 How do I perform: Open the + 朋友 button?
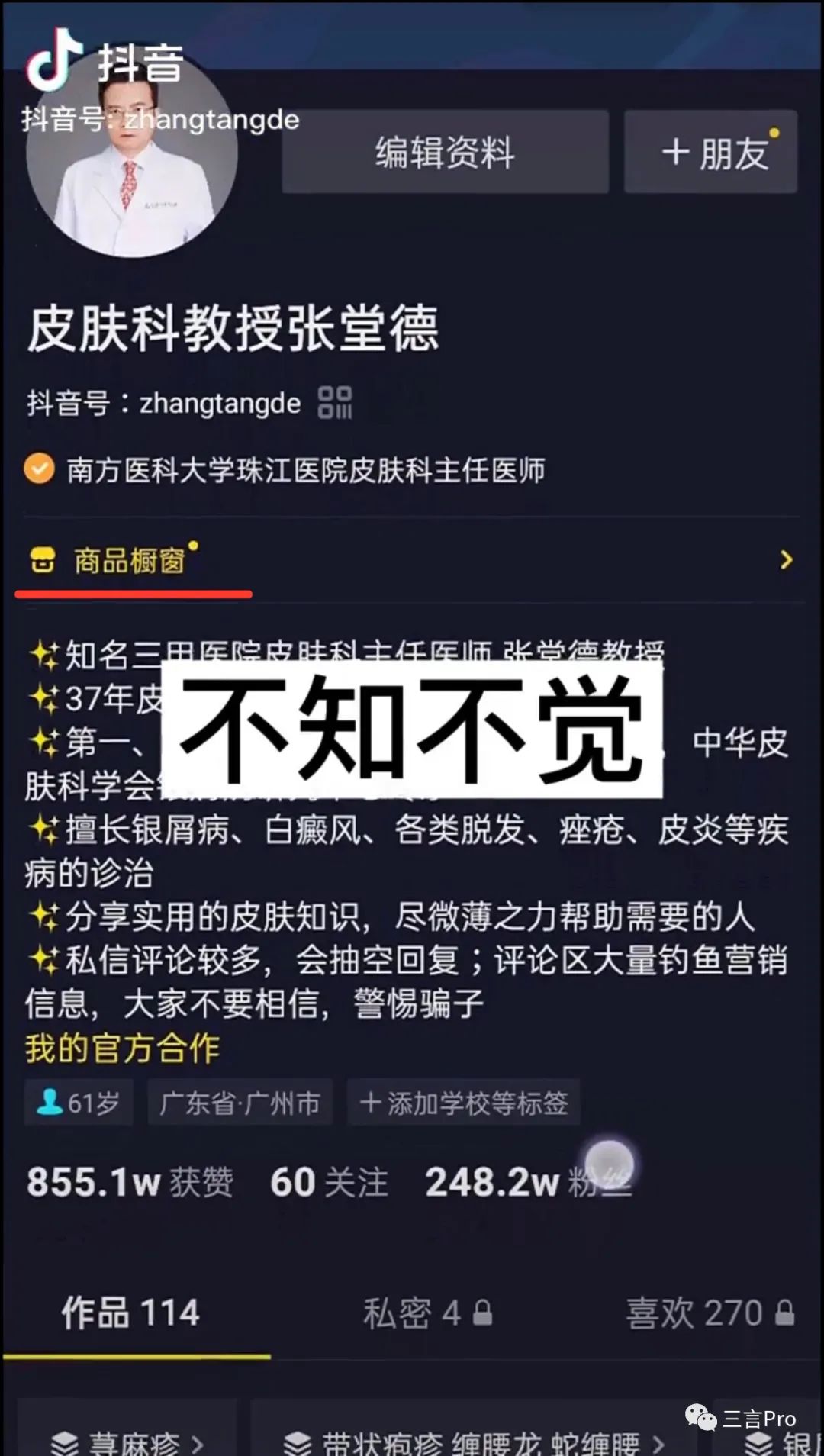(711, 152)
